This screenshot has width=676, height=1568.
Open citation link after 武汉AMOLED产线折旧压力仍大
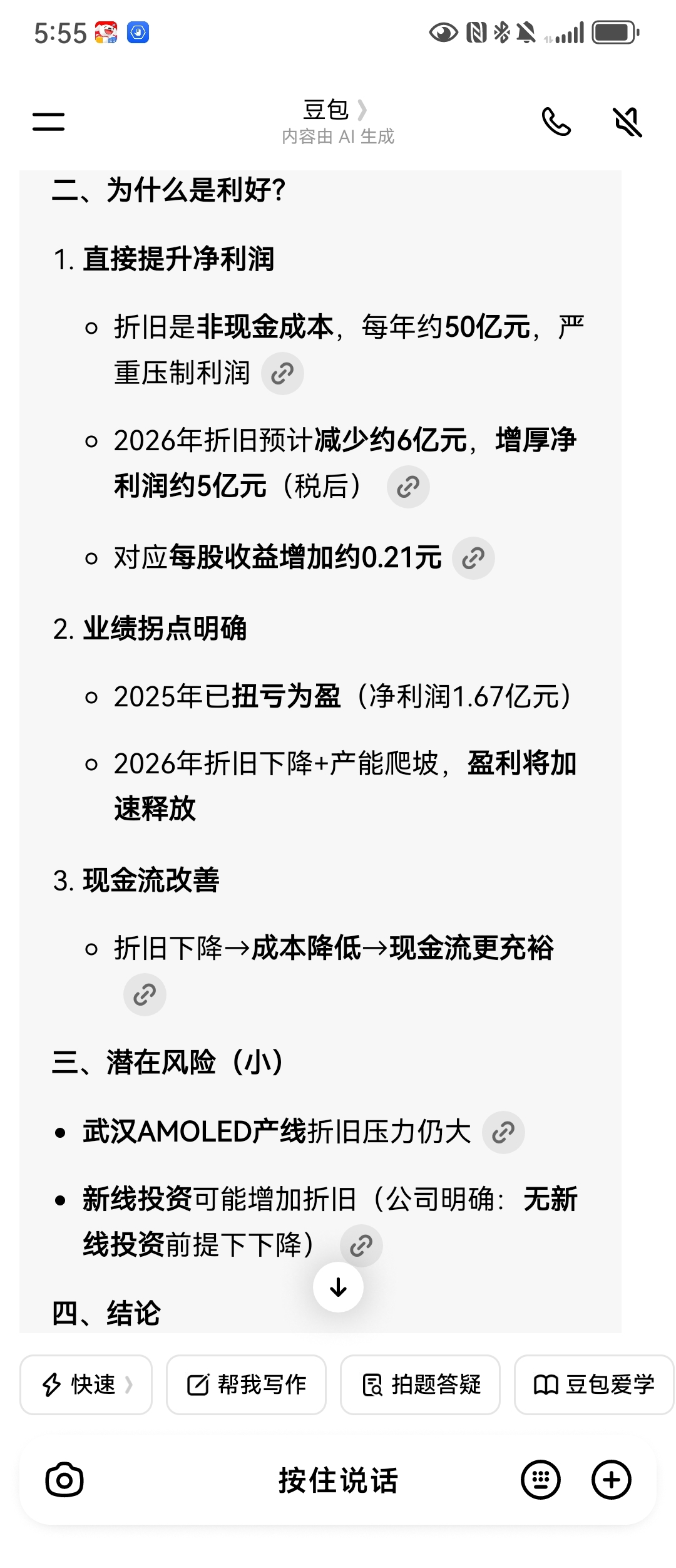click(x=503, y=1132)
